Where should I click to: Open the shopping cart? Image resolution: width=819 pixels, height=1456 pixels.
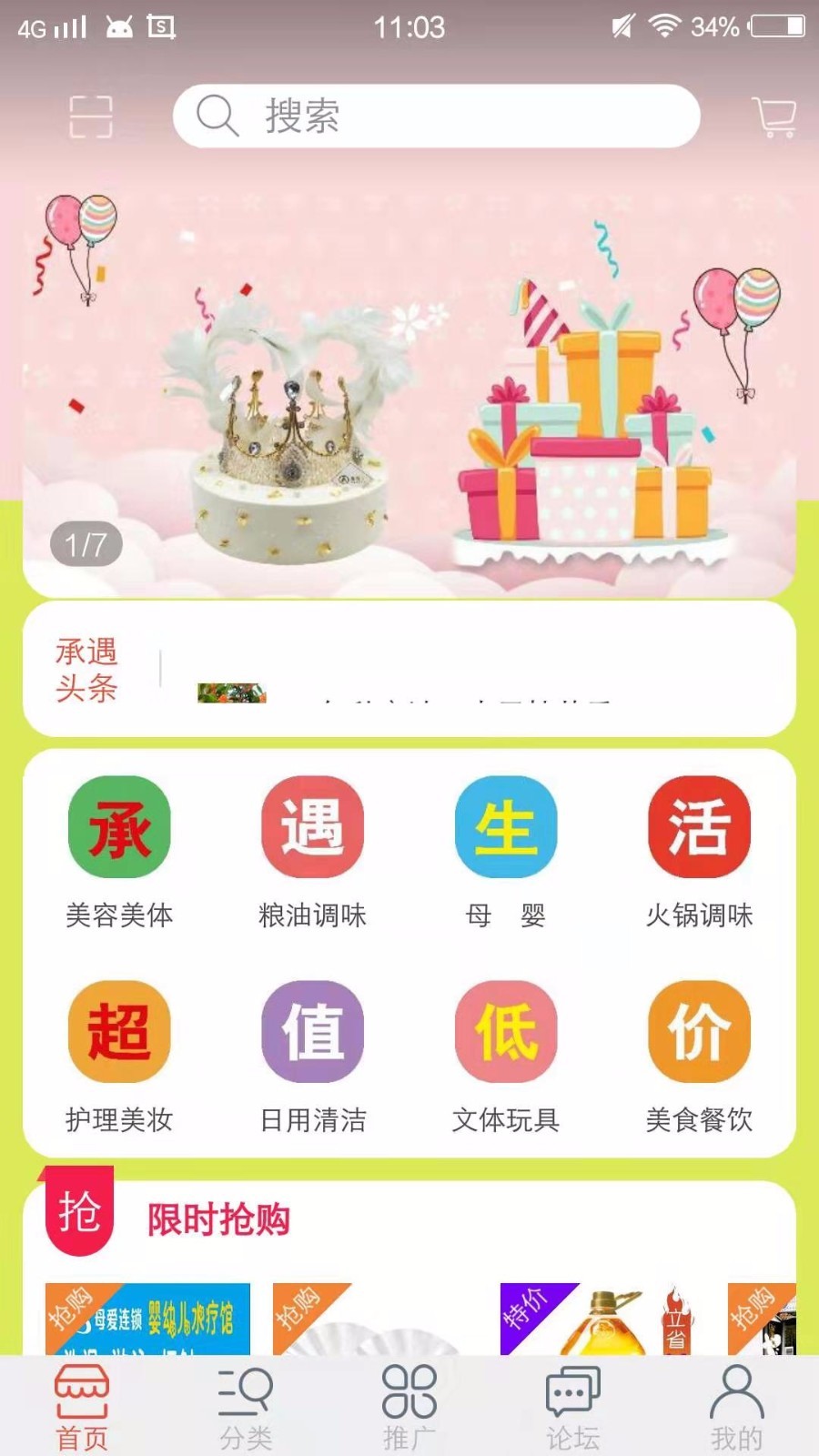point(774,116)
